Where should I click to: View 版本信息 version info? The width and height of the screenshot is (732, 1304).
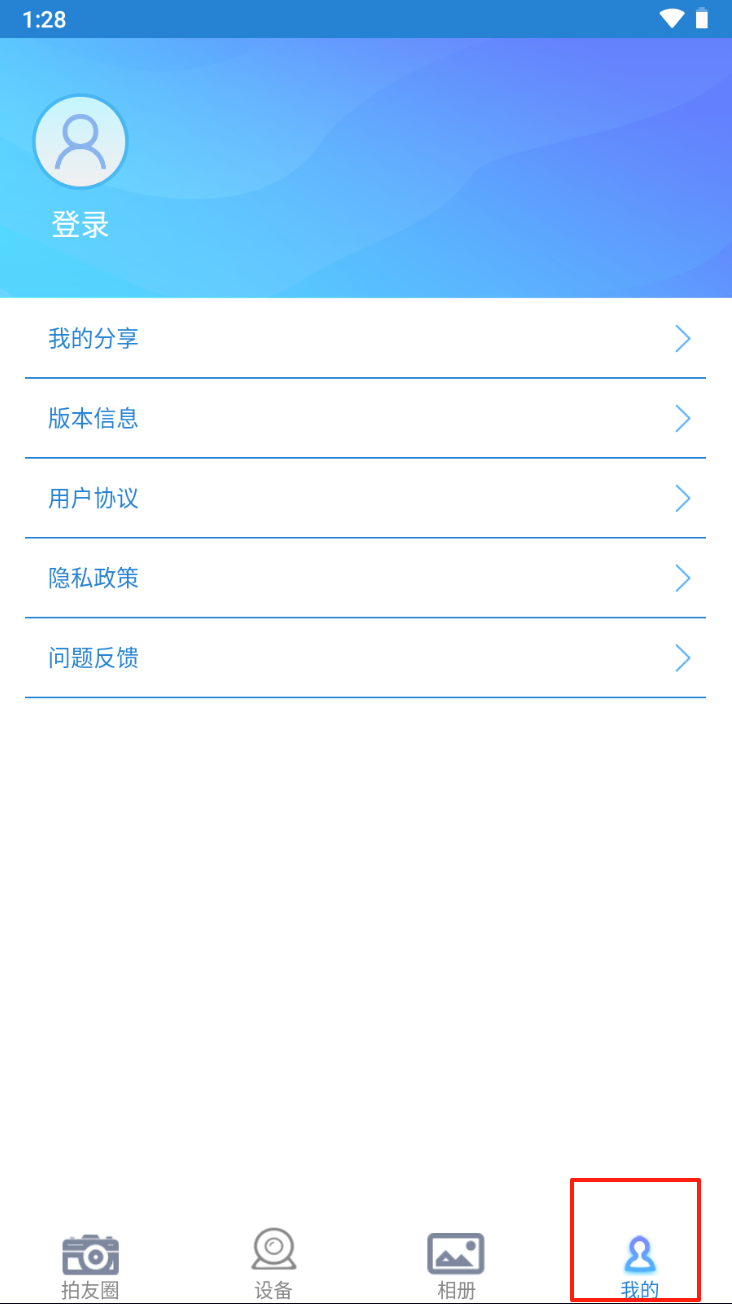coord(365,418)
